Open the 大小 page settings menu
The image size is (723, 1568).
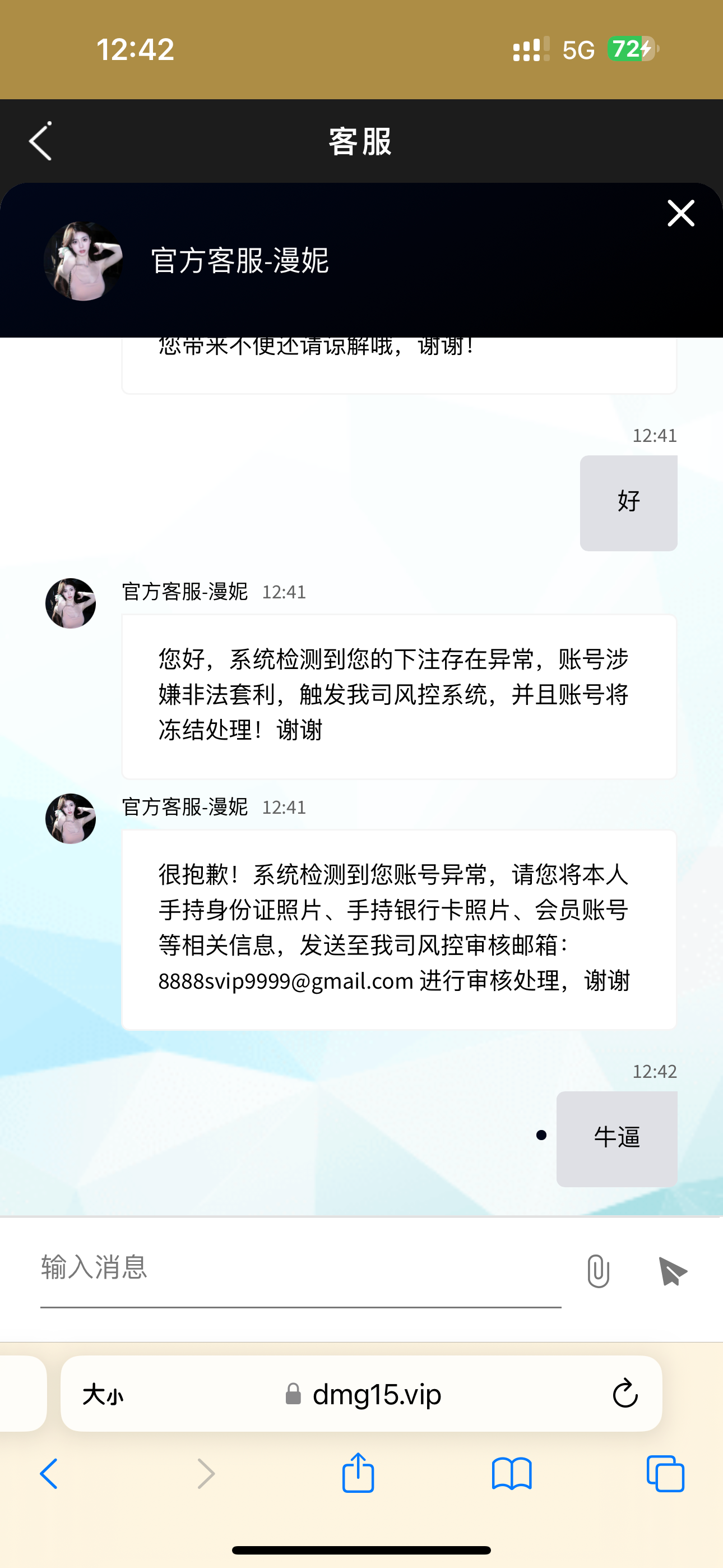tap(103, 1394)
